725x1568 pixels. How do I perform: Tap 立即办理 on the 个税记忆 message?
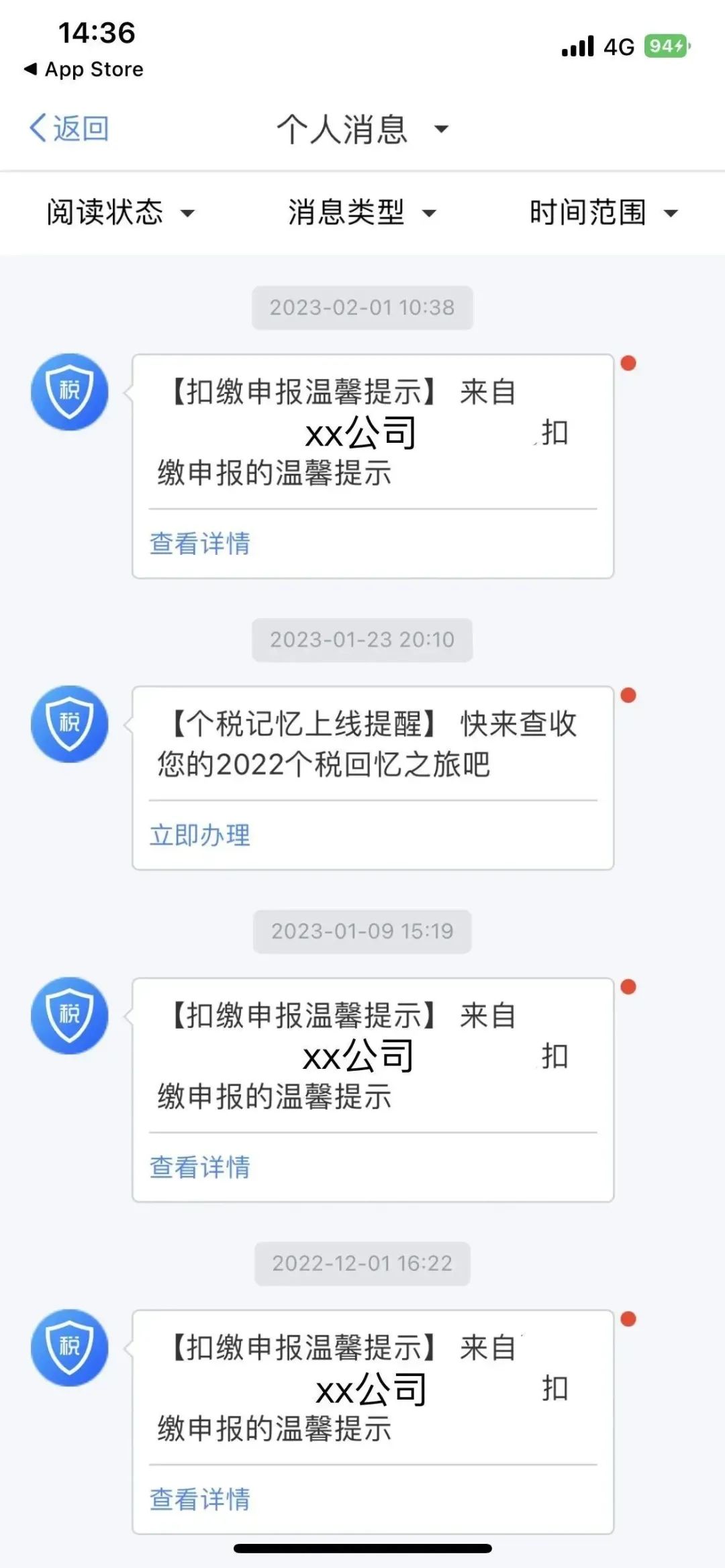click(200, 835)
